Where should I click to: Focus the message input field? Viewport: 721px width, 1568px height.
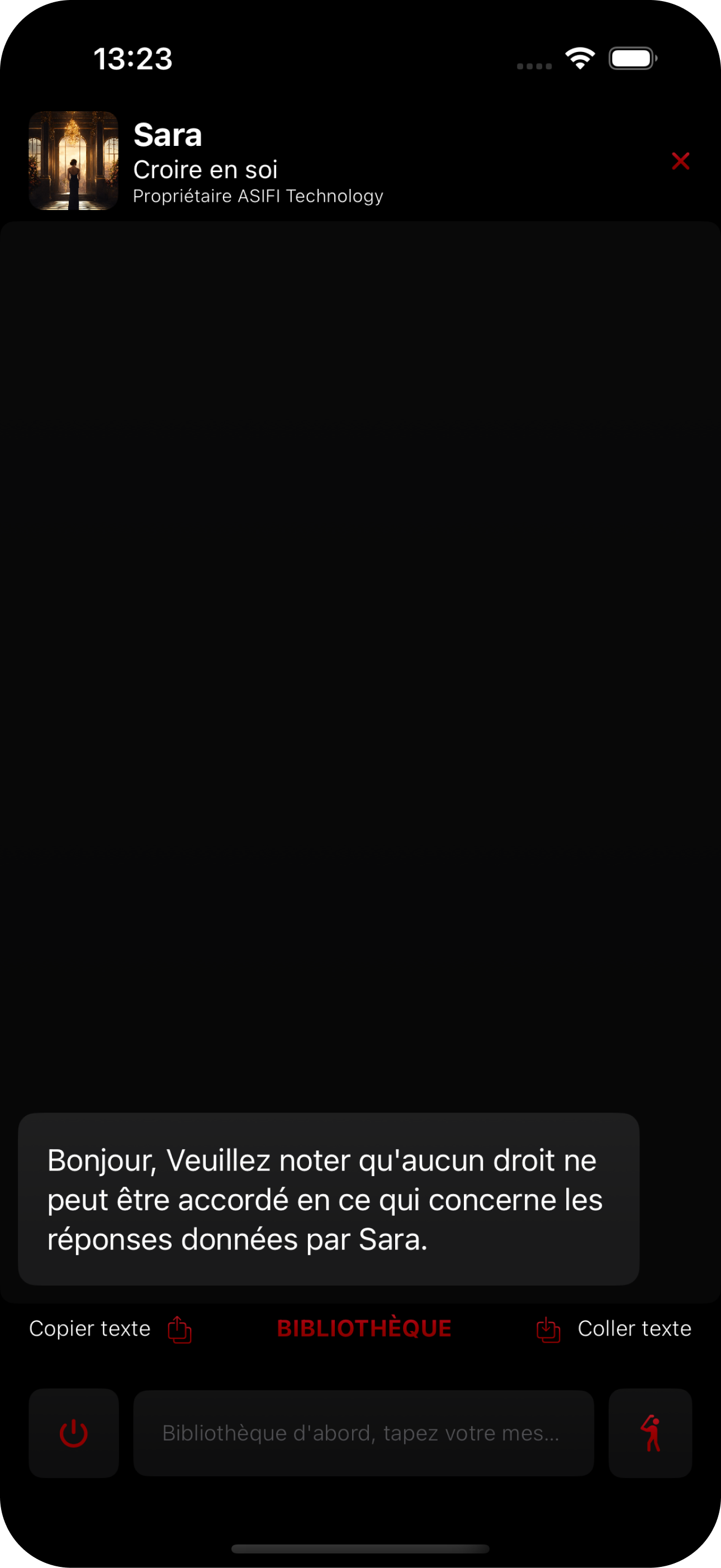tap(363, 1433)
